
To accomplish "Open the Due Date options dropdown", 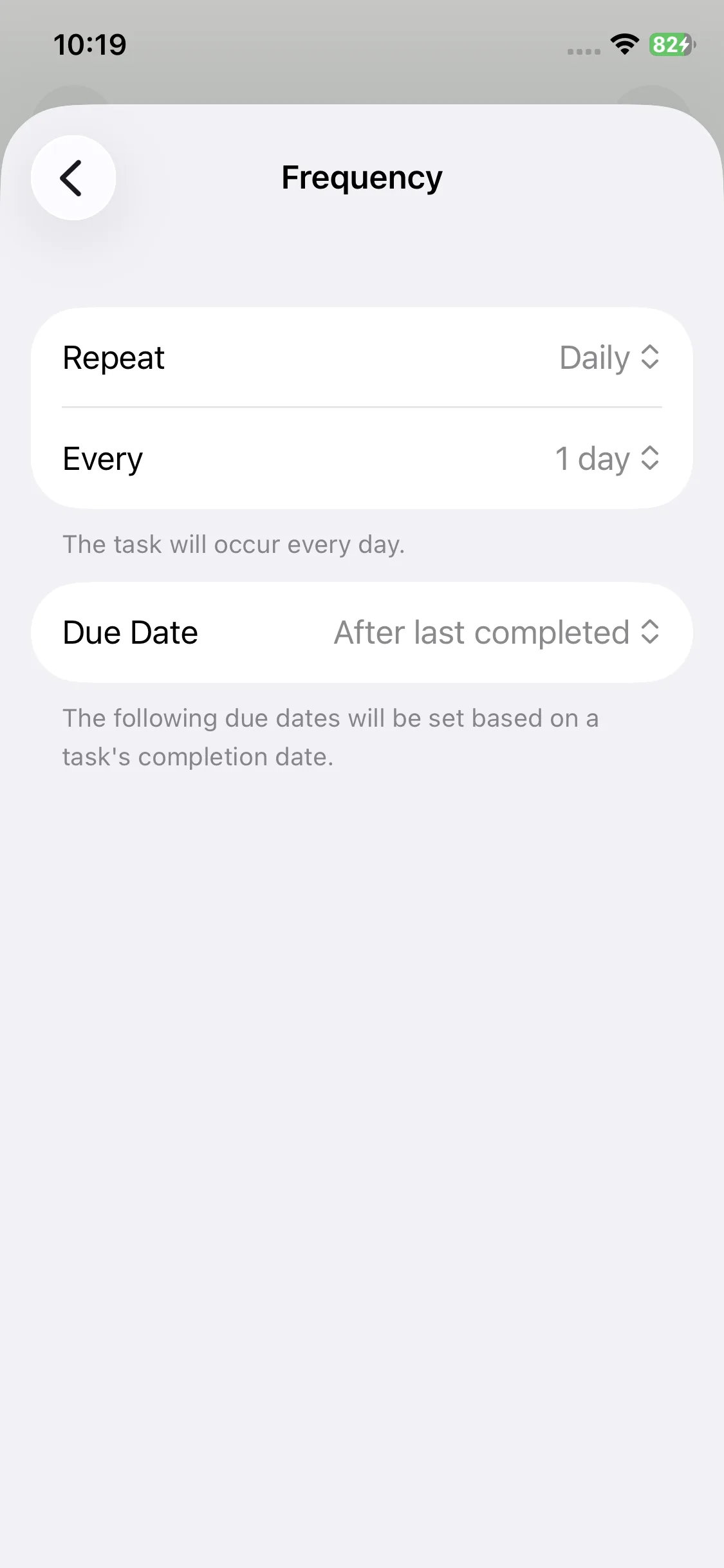I will tap(496, 632).
